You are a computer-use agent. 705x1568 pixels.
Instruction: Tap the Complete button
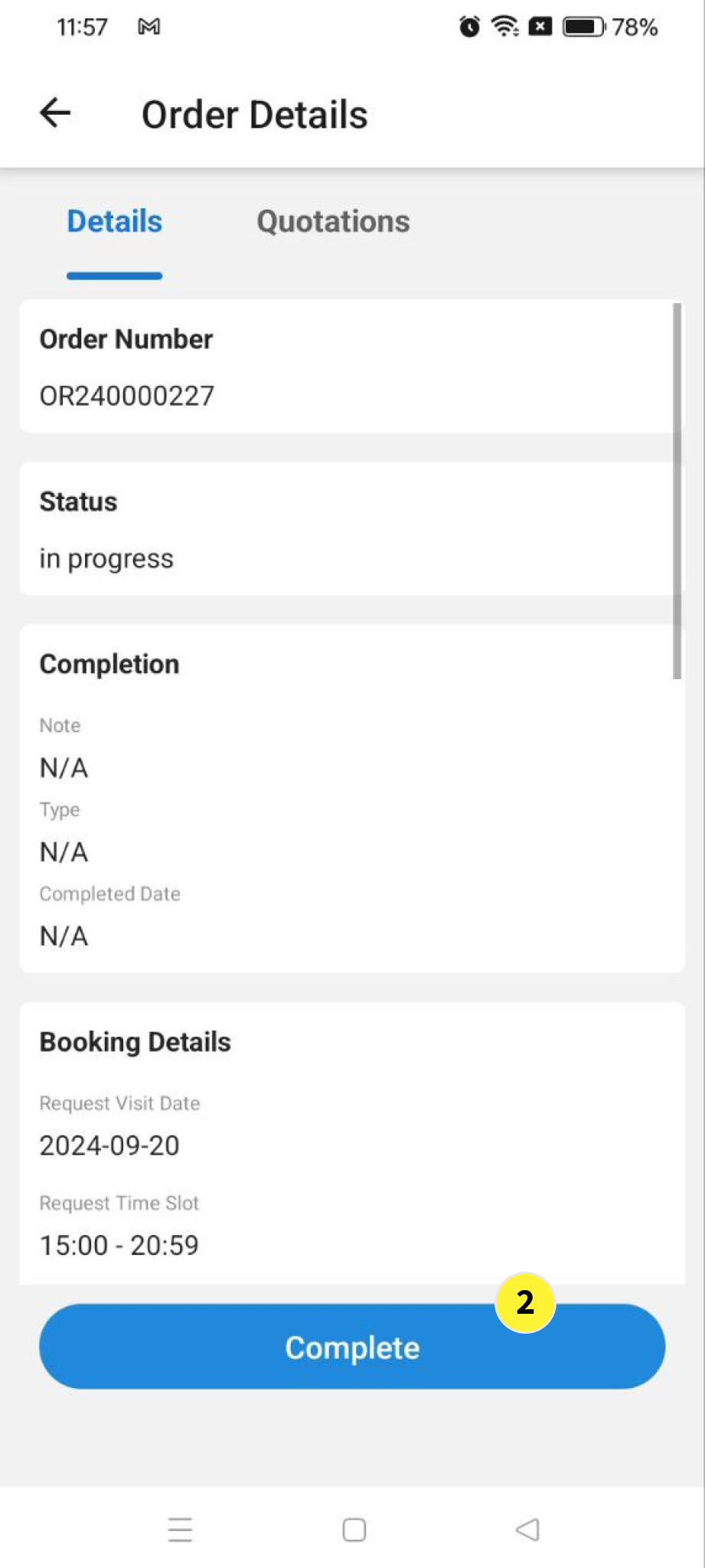tap(351, 1347)
